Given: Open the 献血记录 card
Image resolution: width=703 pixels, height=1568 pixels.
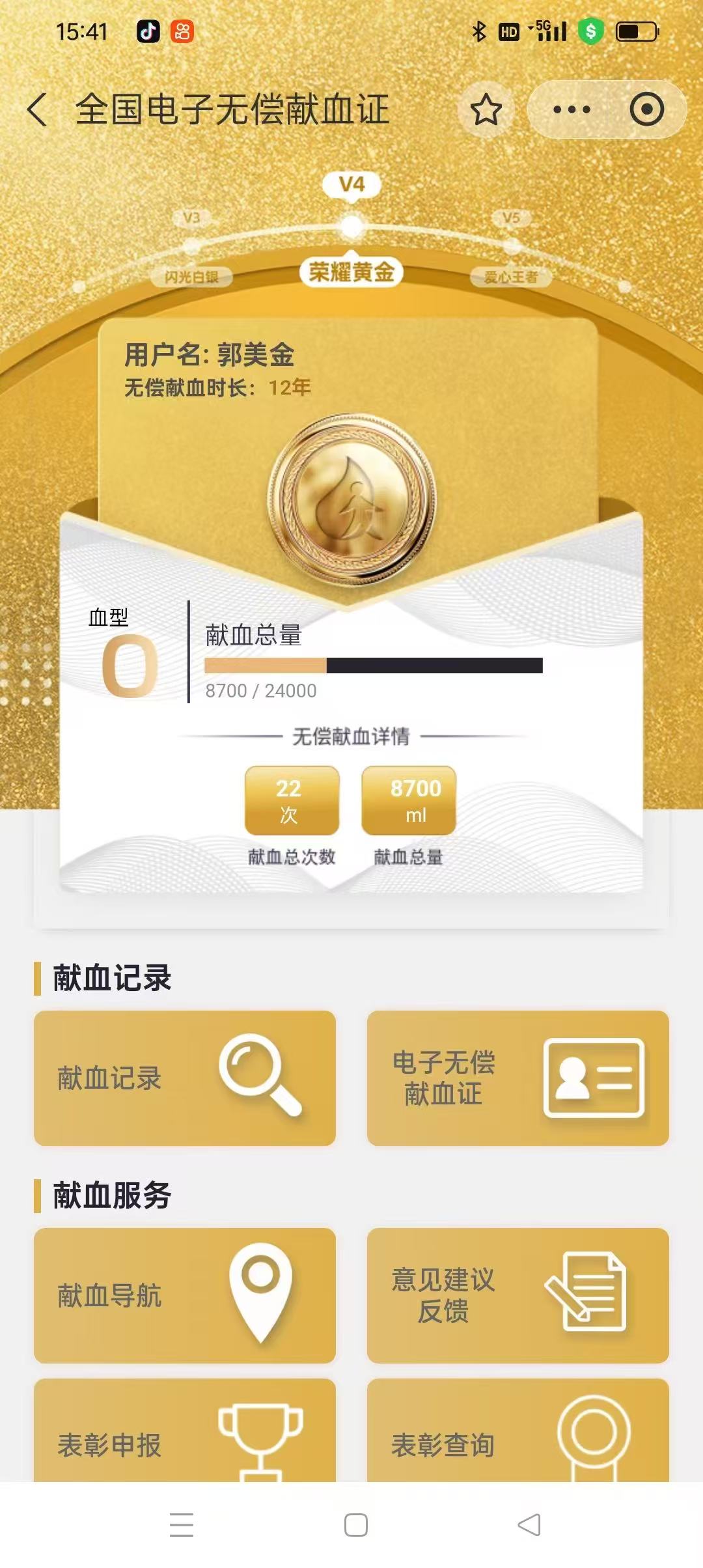Looking at the screenshot, I should pos(185,1078).
